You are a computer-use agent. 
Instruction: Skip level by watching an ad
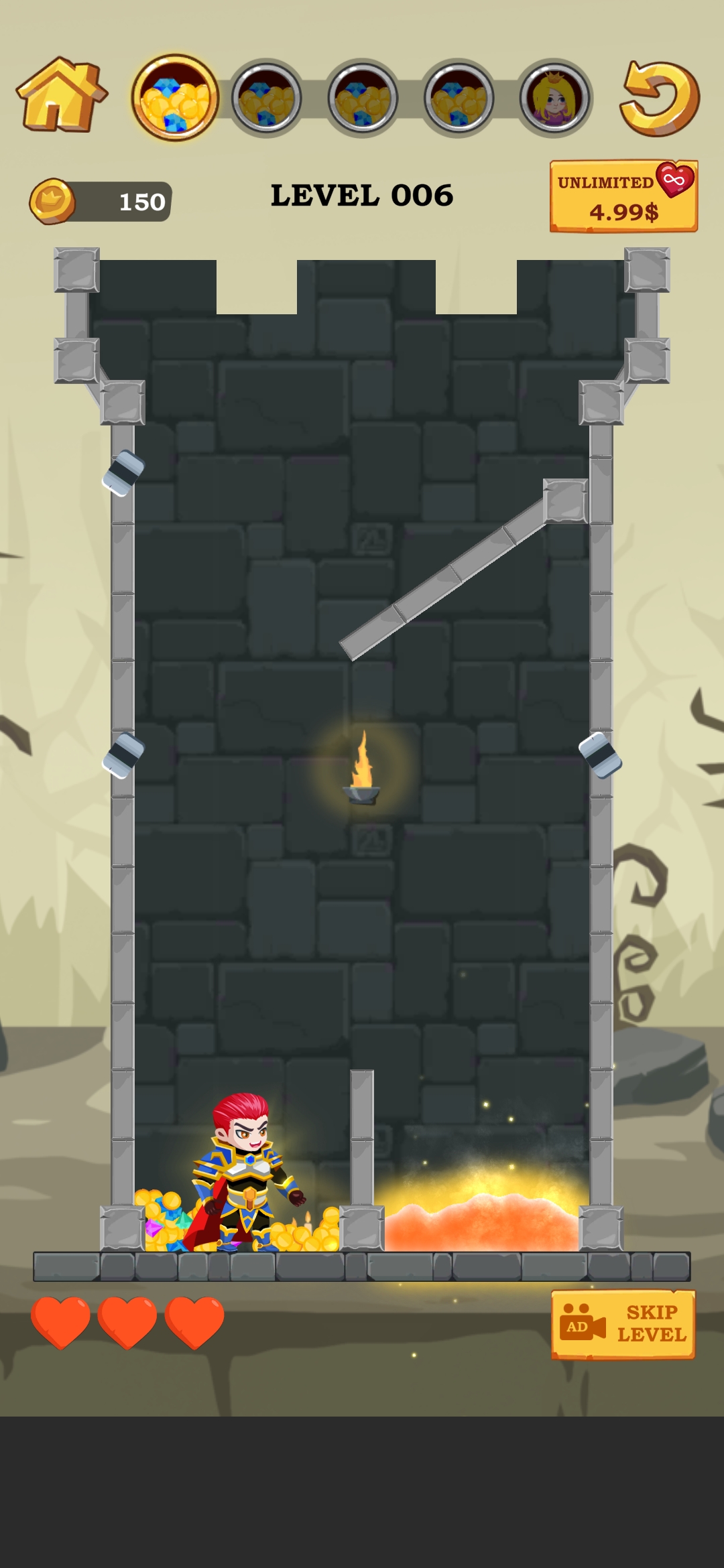623,1324
